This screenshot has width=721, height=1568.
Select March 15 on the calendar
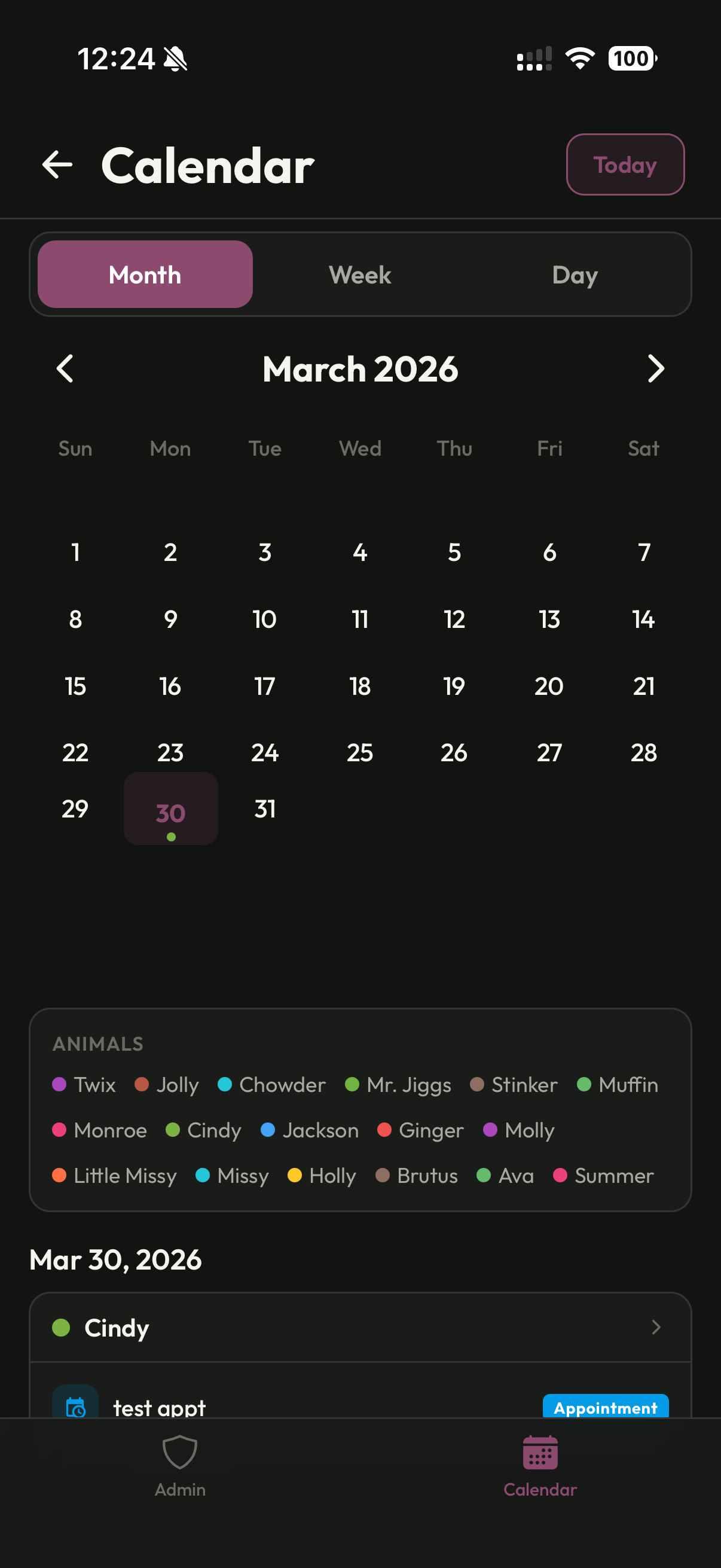click(75, 686)
